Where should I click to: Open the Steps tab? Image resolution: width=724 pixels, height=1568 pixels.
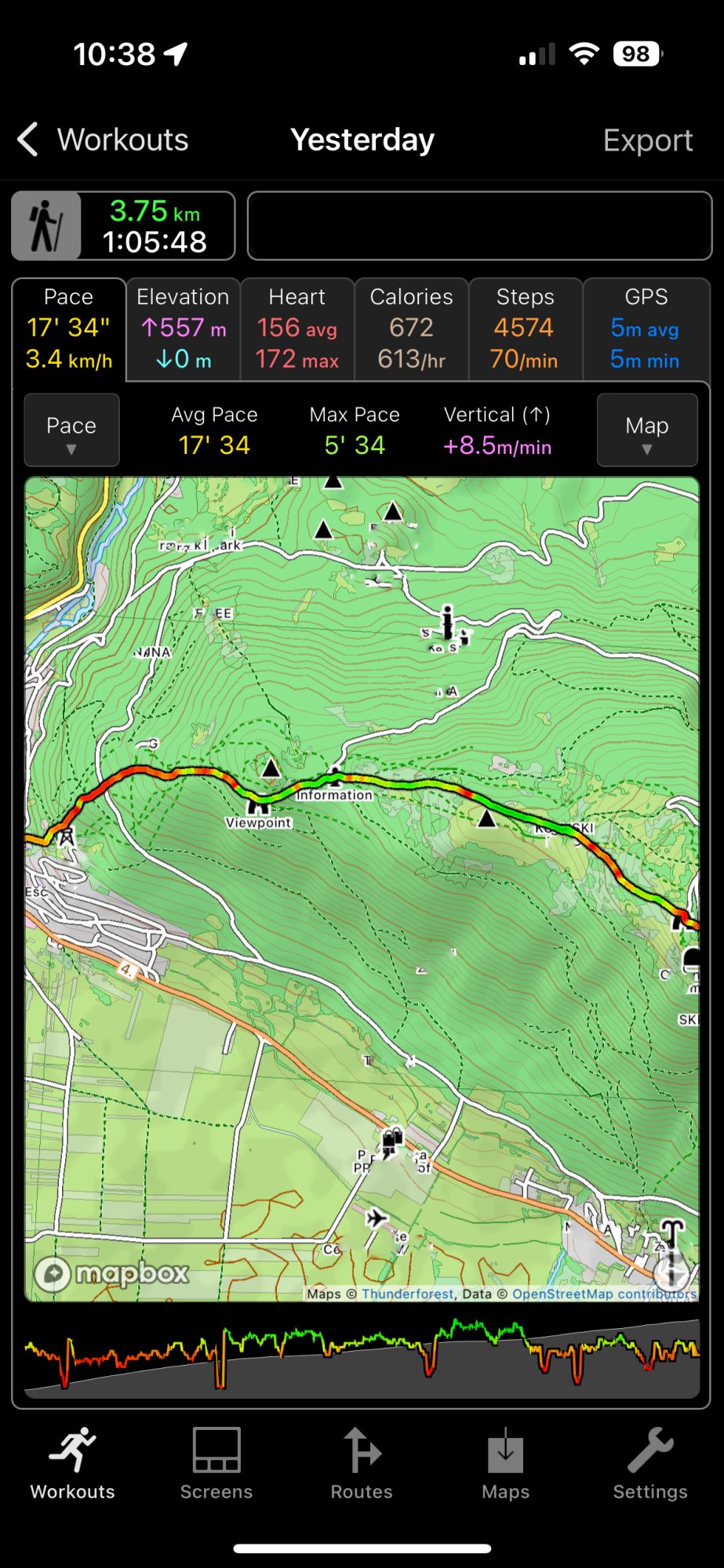coord(525,328)
